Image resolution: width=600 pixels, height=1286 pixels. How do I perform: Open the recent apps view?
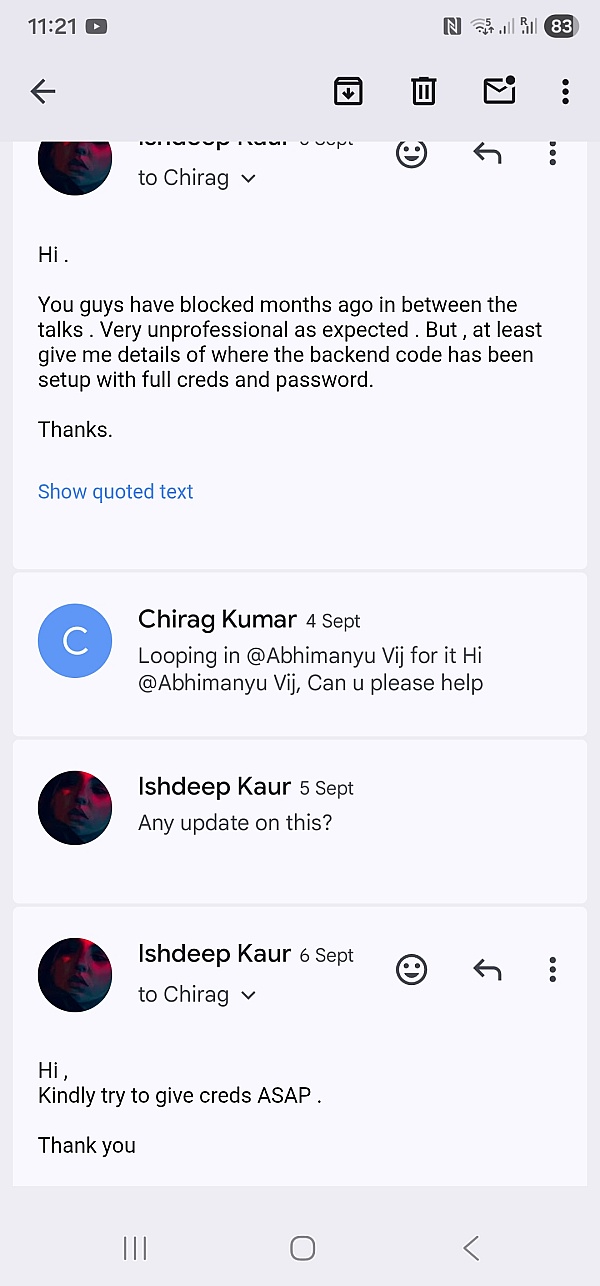pyautogui.click(x=135, y=1247)
